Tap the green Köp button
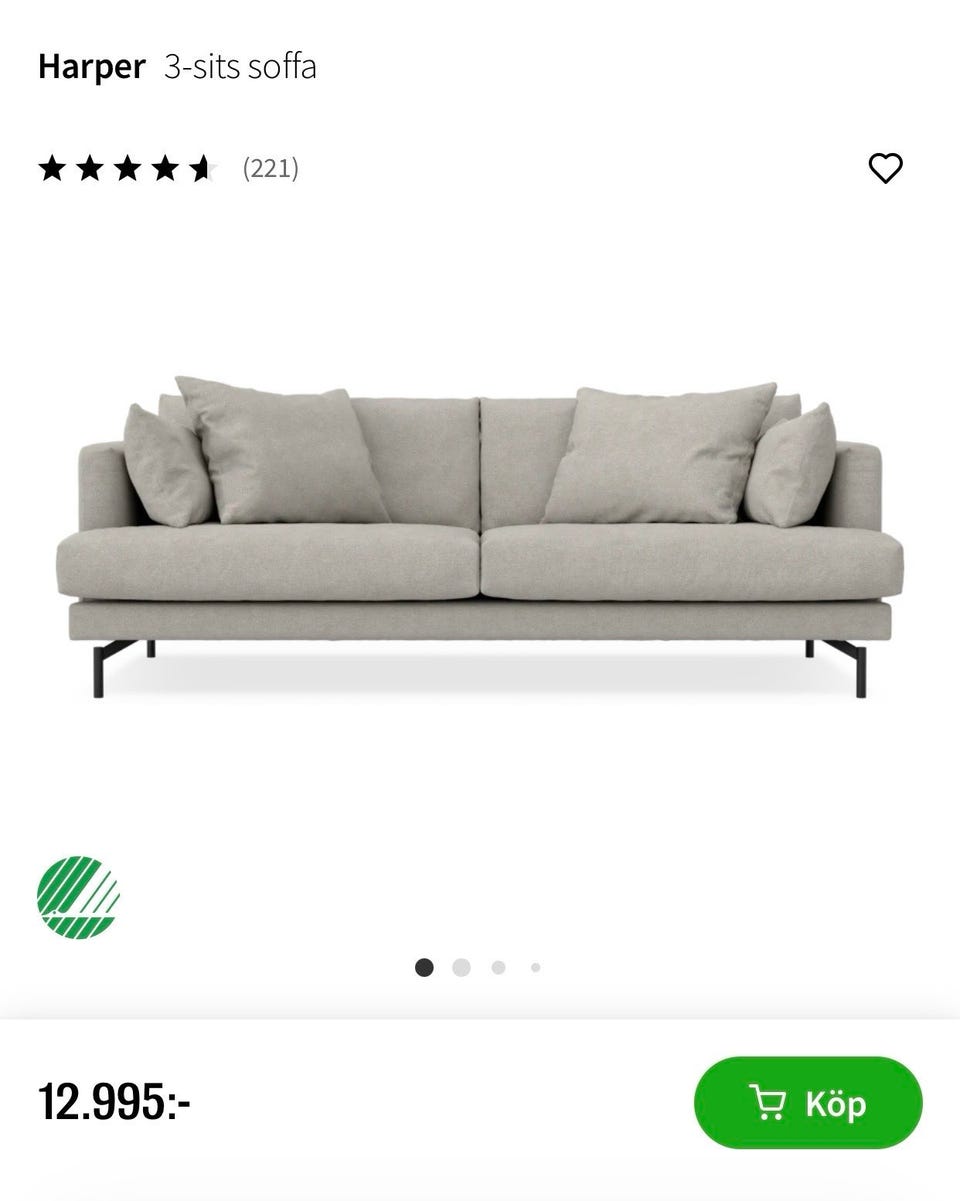This screenshot has width=960, height=1201. pos(808,1103)
